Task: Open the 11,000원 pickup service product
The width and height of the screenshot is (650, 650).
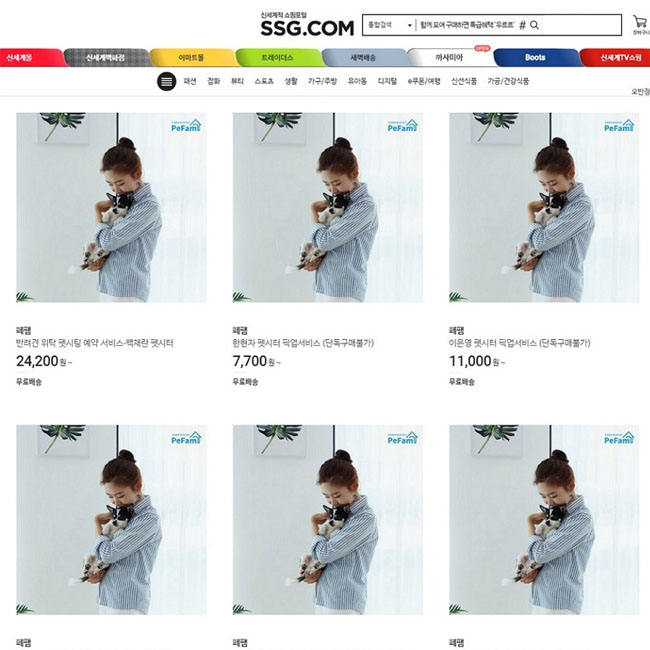Action: 543,207
